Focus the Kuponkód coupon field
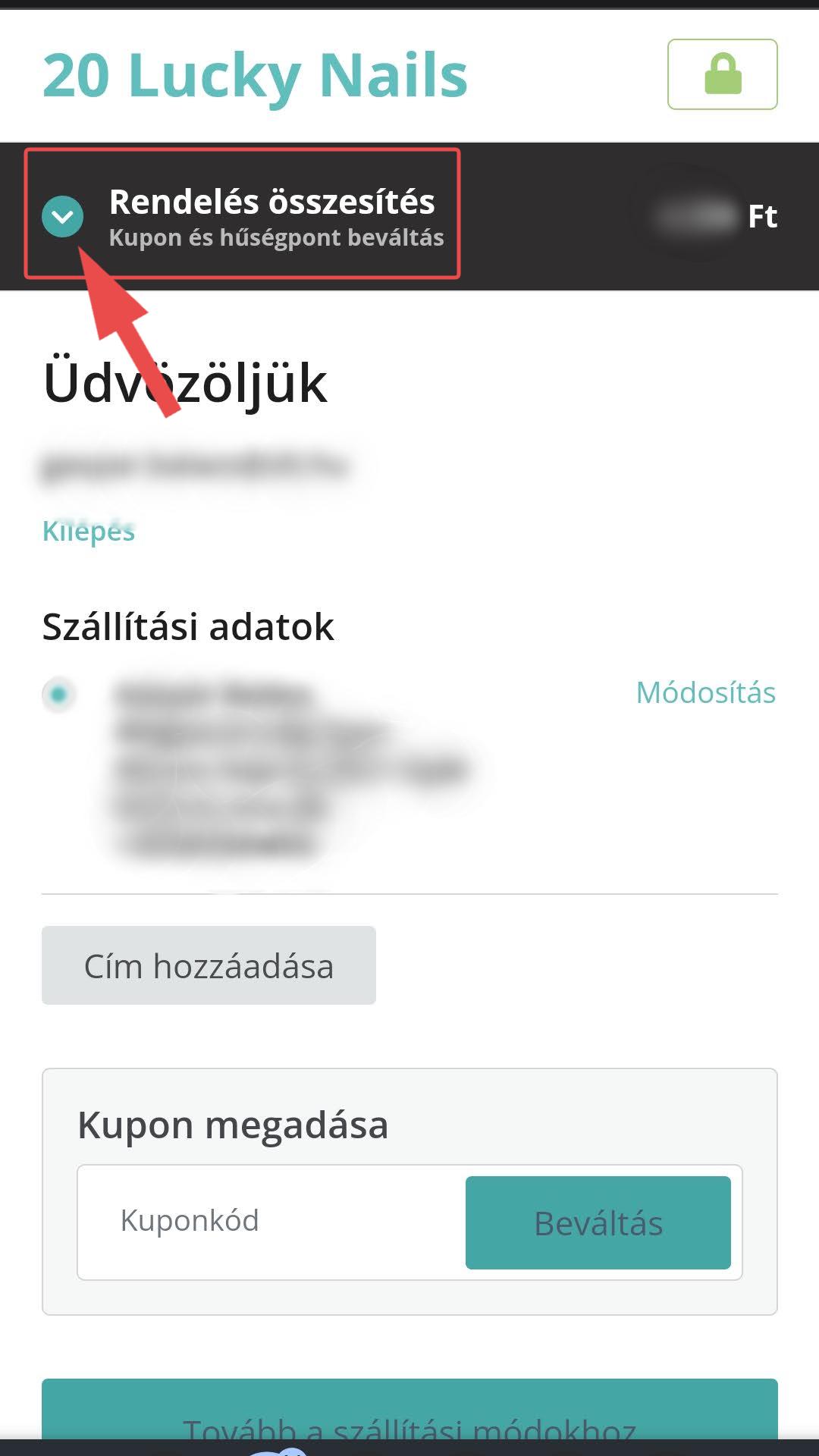819x1456 pixels. click(x=271, y=1222)
